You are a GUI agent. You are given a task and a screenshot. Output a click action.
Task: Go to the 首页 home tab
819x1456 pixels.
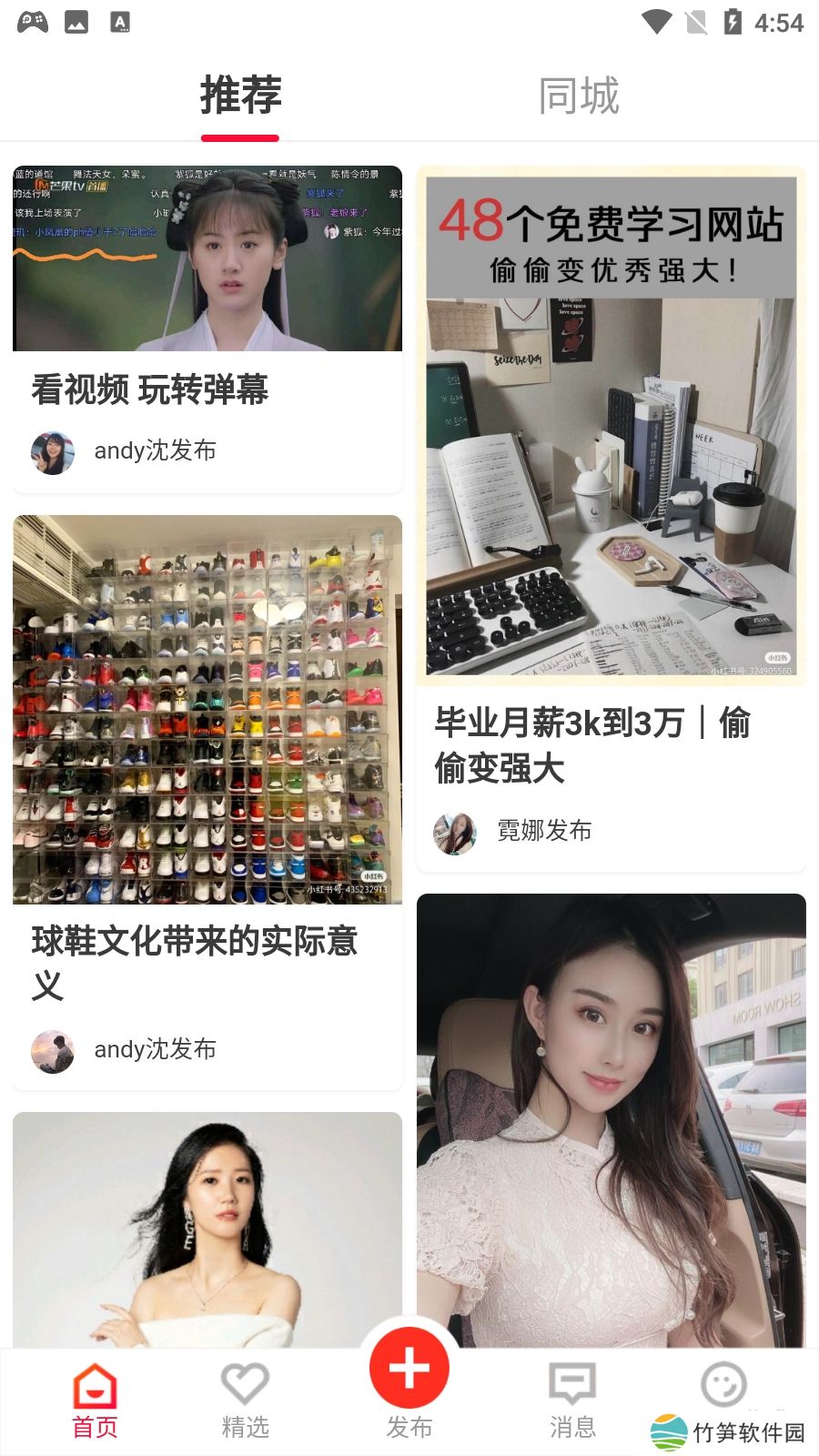coord(95,1401)
